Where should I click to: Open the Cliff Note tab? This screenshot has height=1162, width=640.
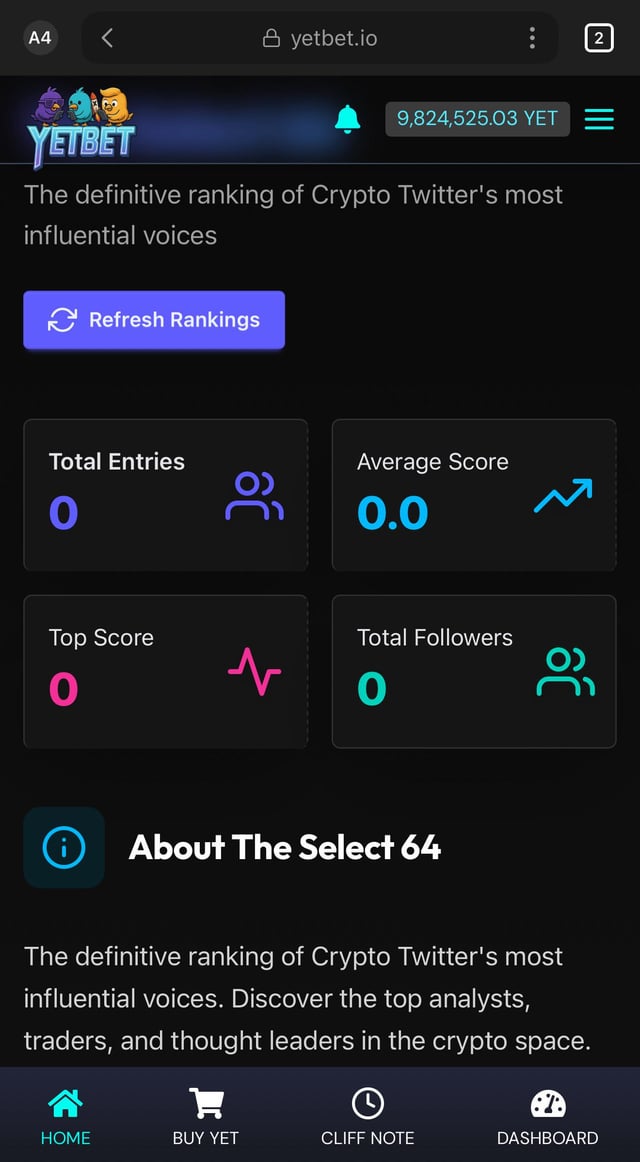point(367,1117)
